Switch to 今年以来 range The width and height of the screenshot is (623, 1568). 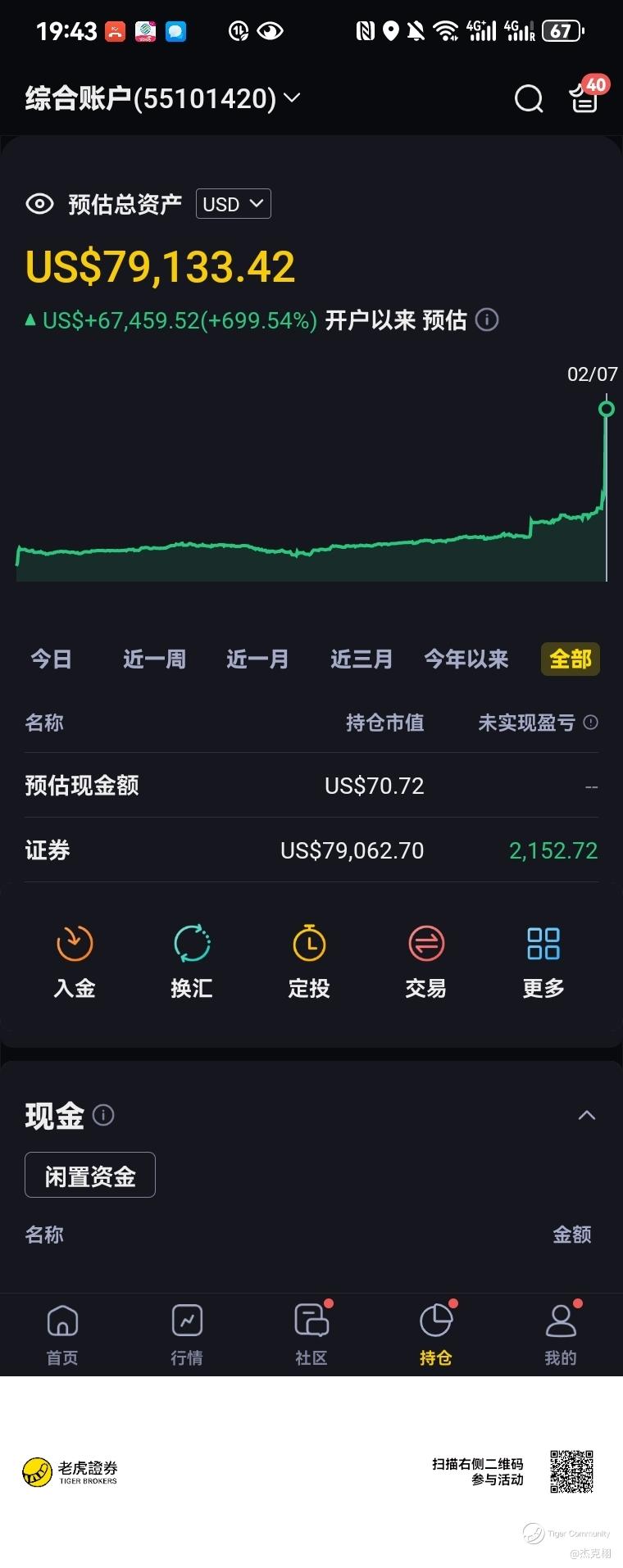pos(466,659)
